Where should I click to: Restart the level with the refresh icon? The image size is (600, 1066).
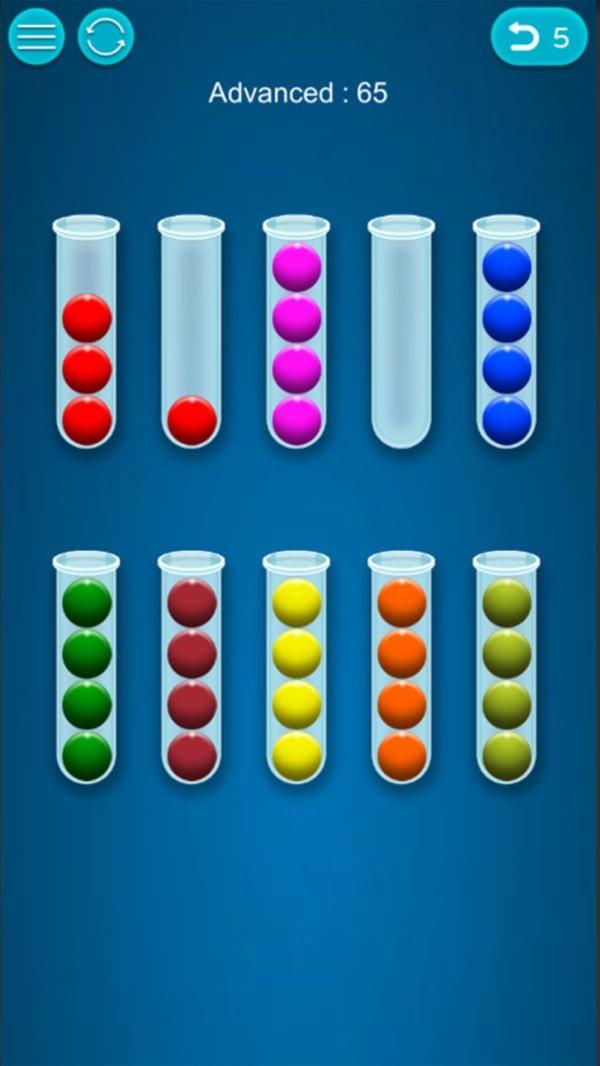(x=106, y=37)
